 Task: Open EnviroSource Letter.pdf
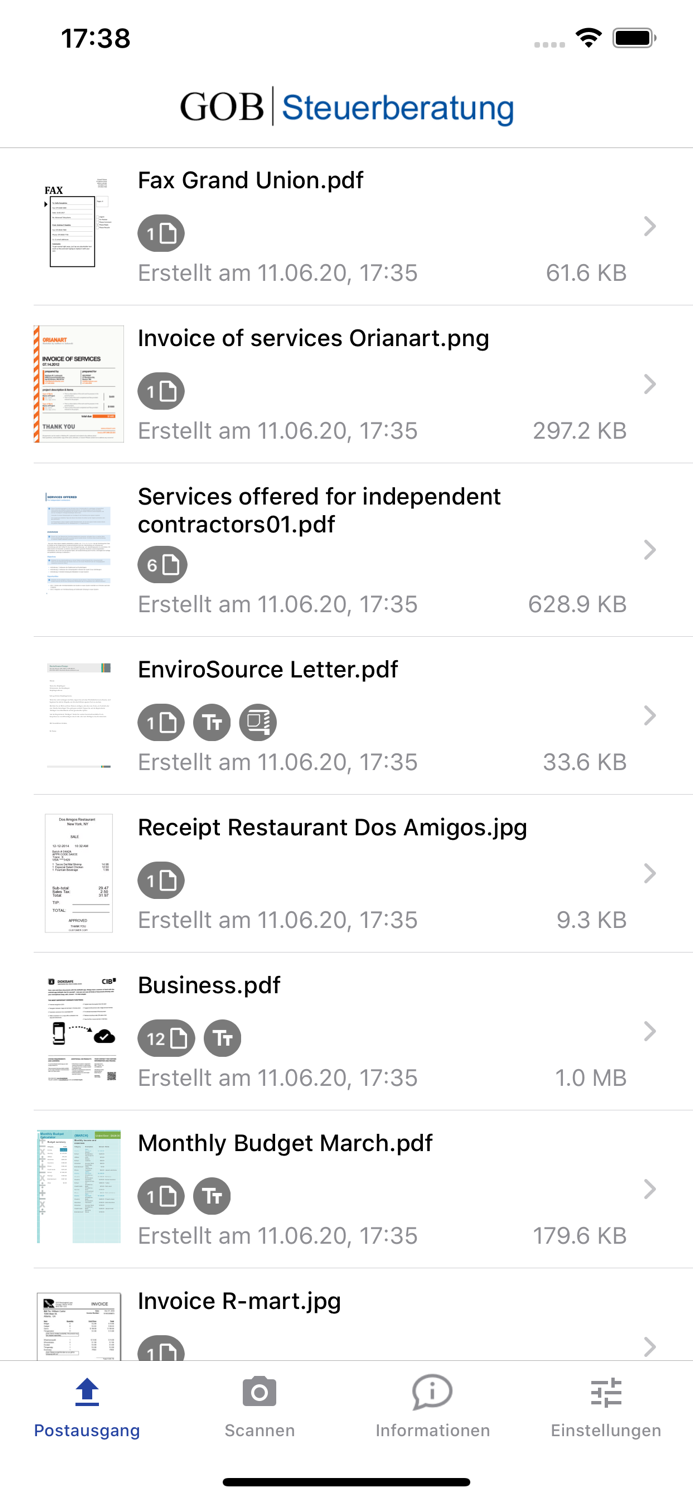[346, 715]
